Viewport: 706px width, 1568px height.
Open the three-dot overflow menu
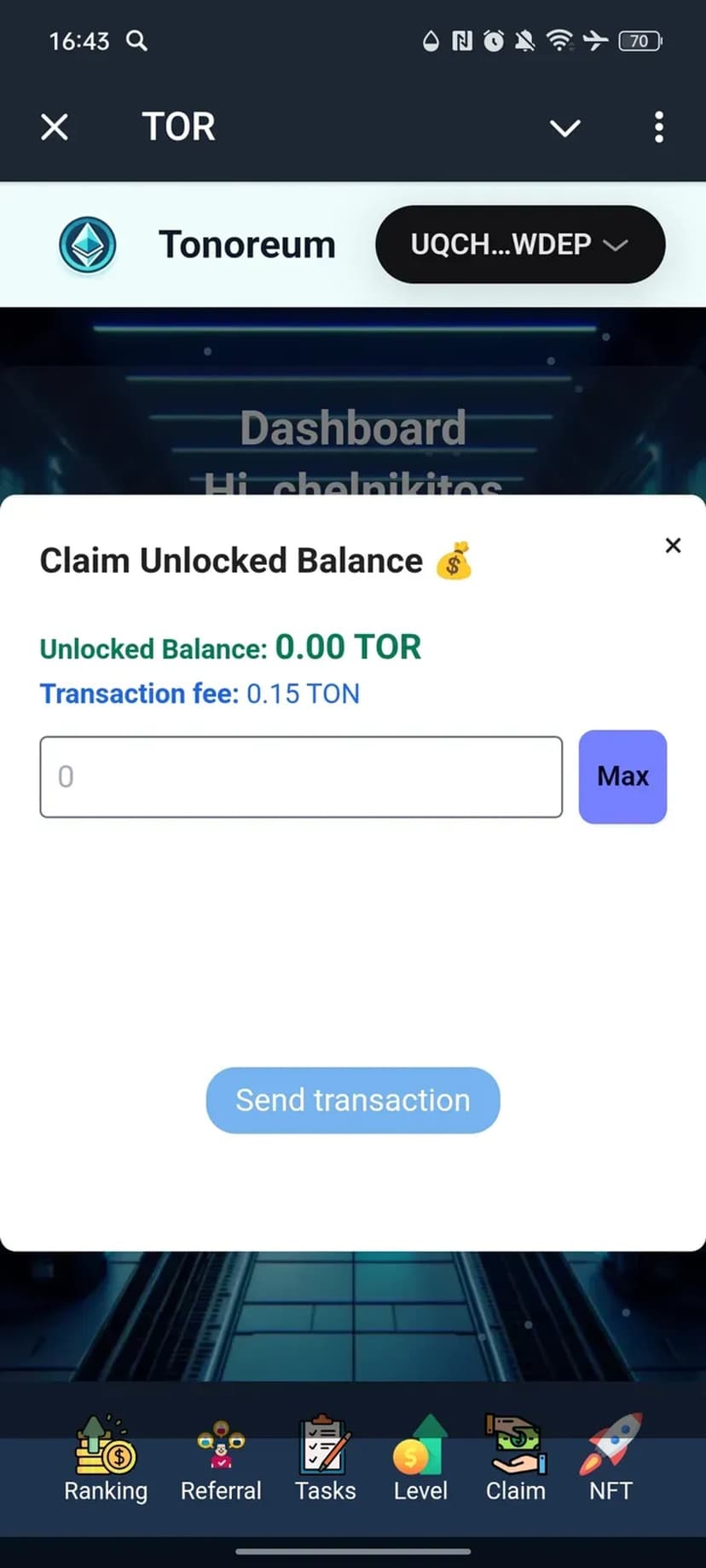coord(658,128)
